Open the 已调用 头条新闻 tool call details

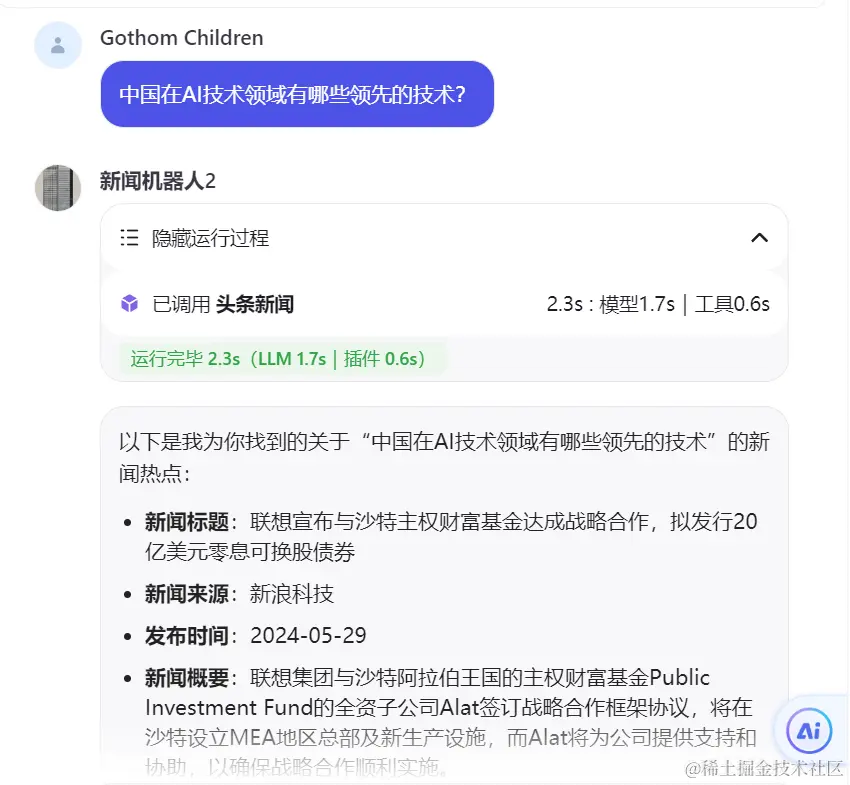click(x=222, y=304)
